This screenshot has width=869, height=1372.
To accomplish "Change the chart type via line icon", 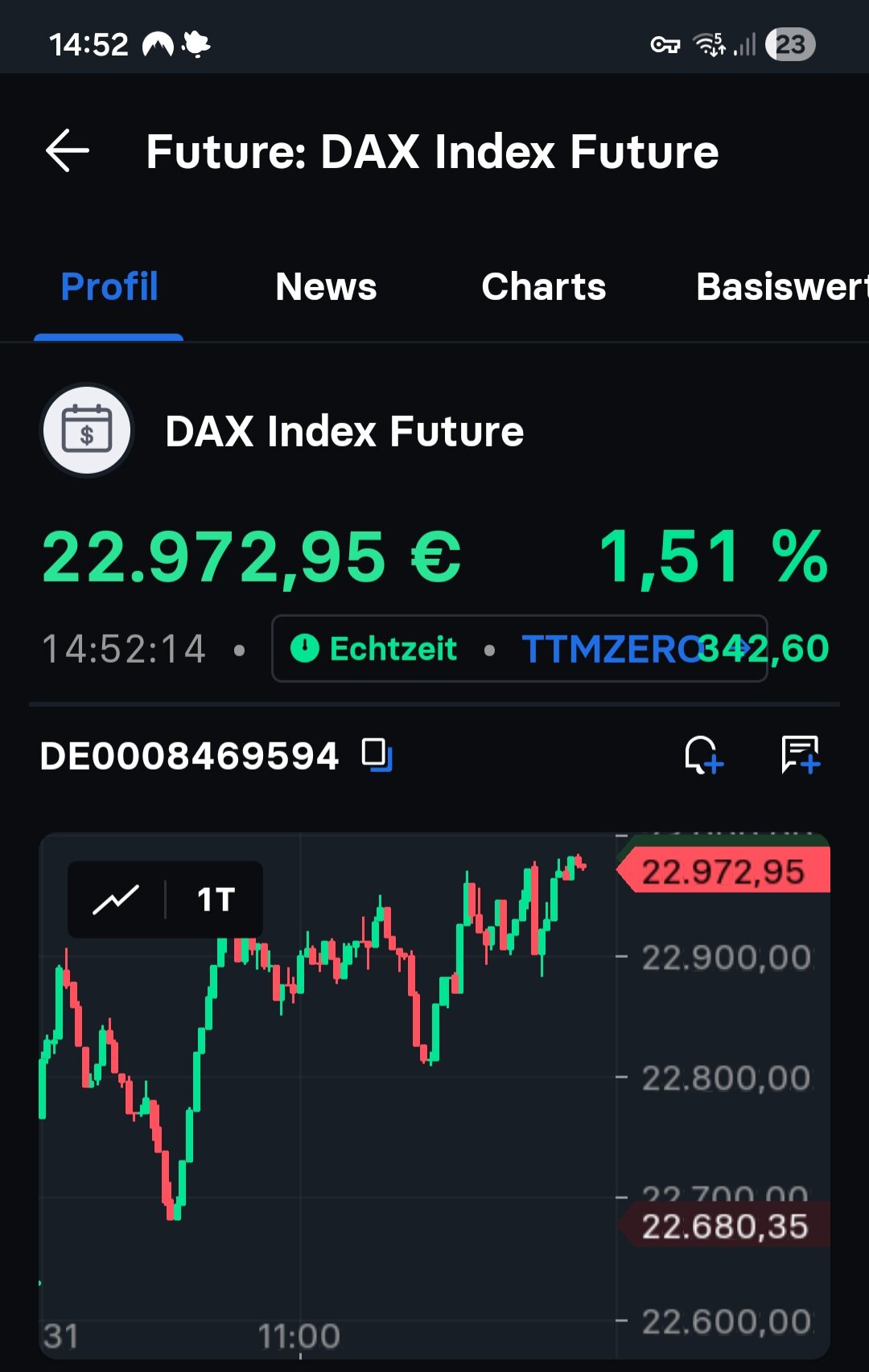I will pos(116,899).
